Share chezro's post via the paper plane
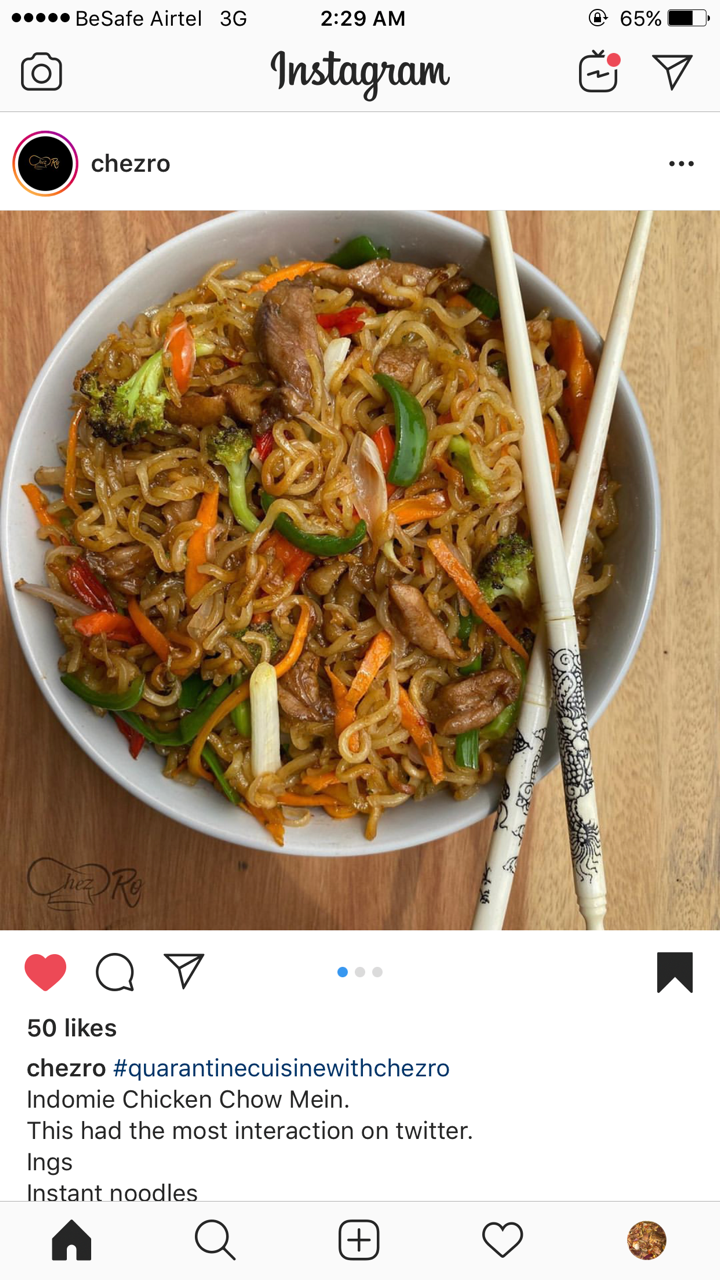The height and width of the screenshot is (1280, 720). (x=184, y=971)
